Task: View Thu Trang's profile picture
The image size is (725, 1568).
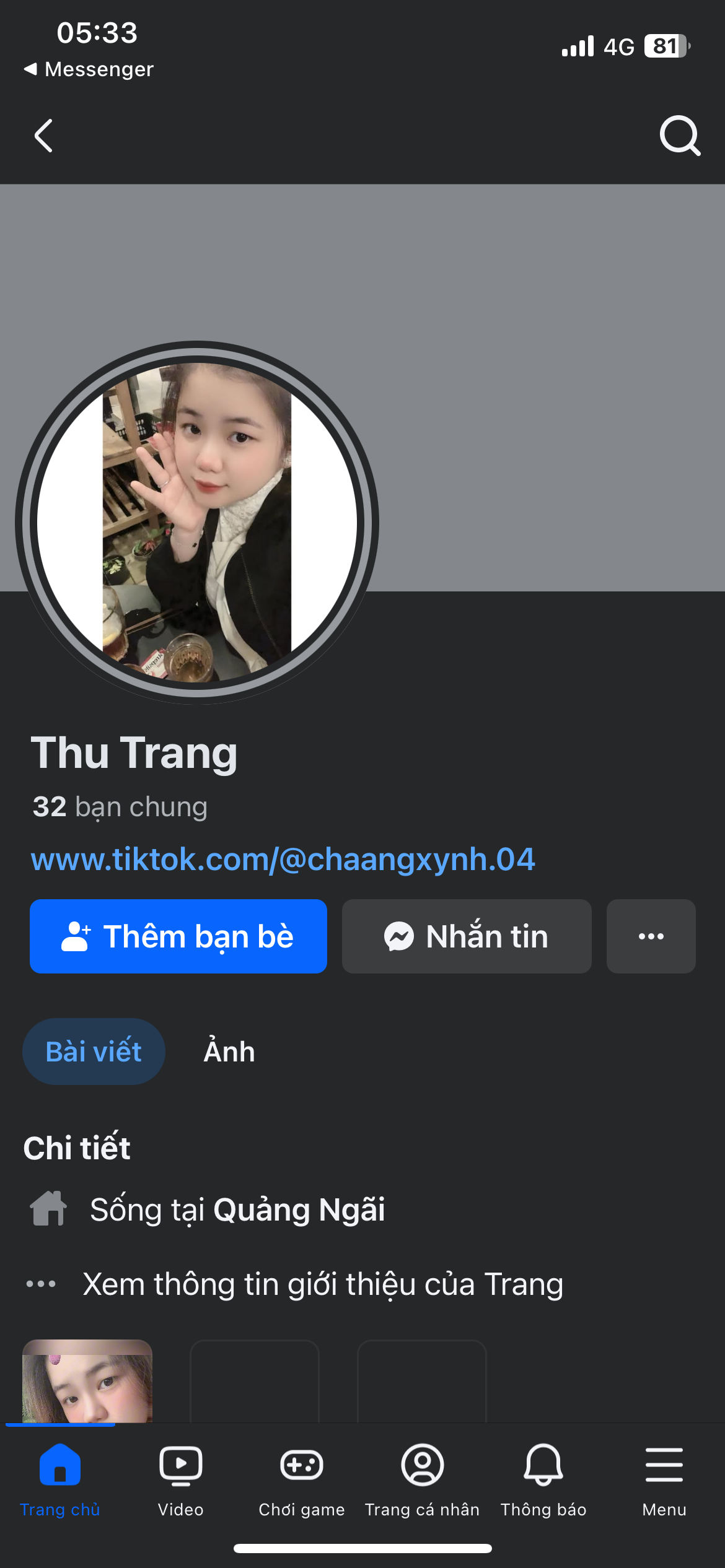Action: pyautogui.click(x=197, y=521)
